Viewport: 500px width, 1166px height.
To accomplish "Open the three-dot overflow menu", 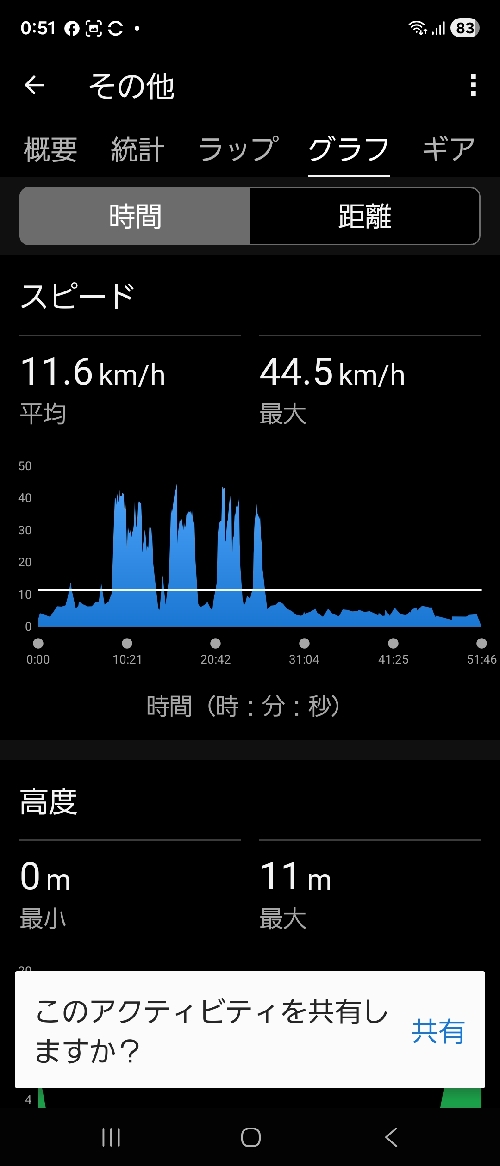I will 473,86.
